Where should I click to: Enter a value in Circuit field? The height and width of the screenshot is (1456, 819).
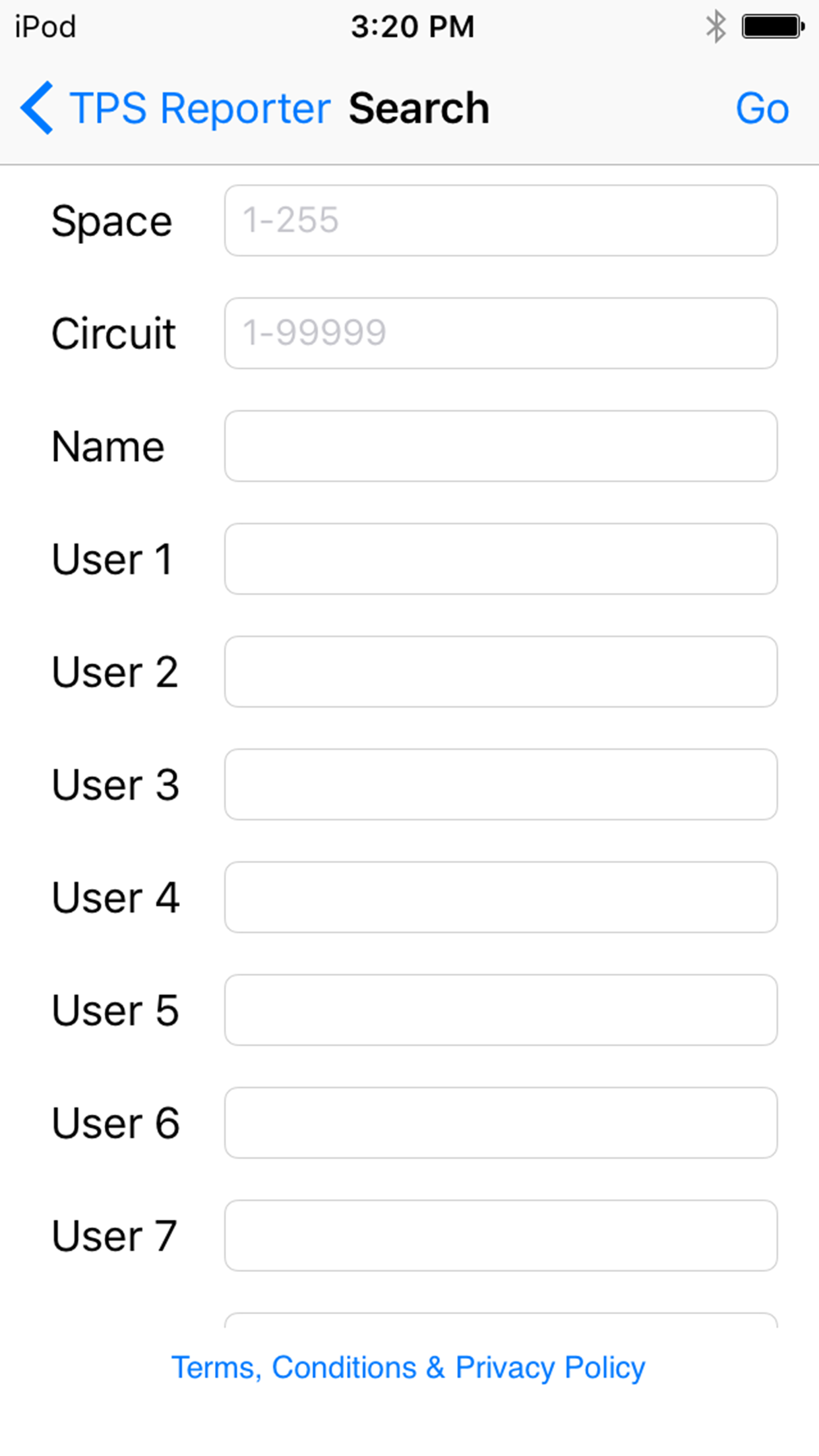point(501,333)
